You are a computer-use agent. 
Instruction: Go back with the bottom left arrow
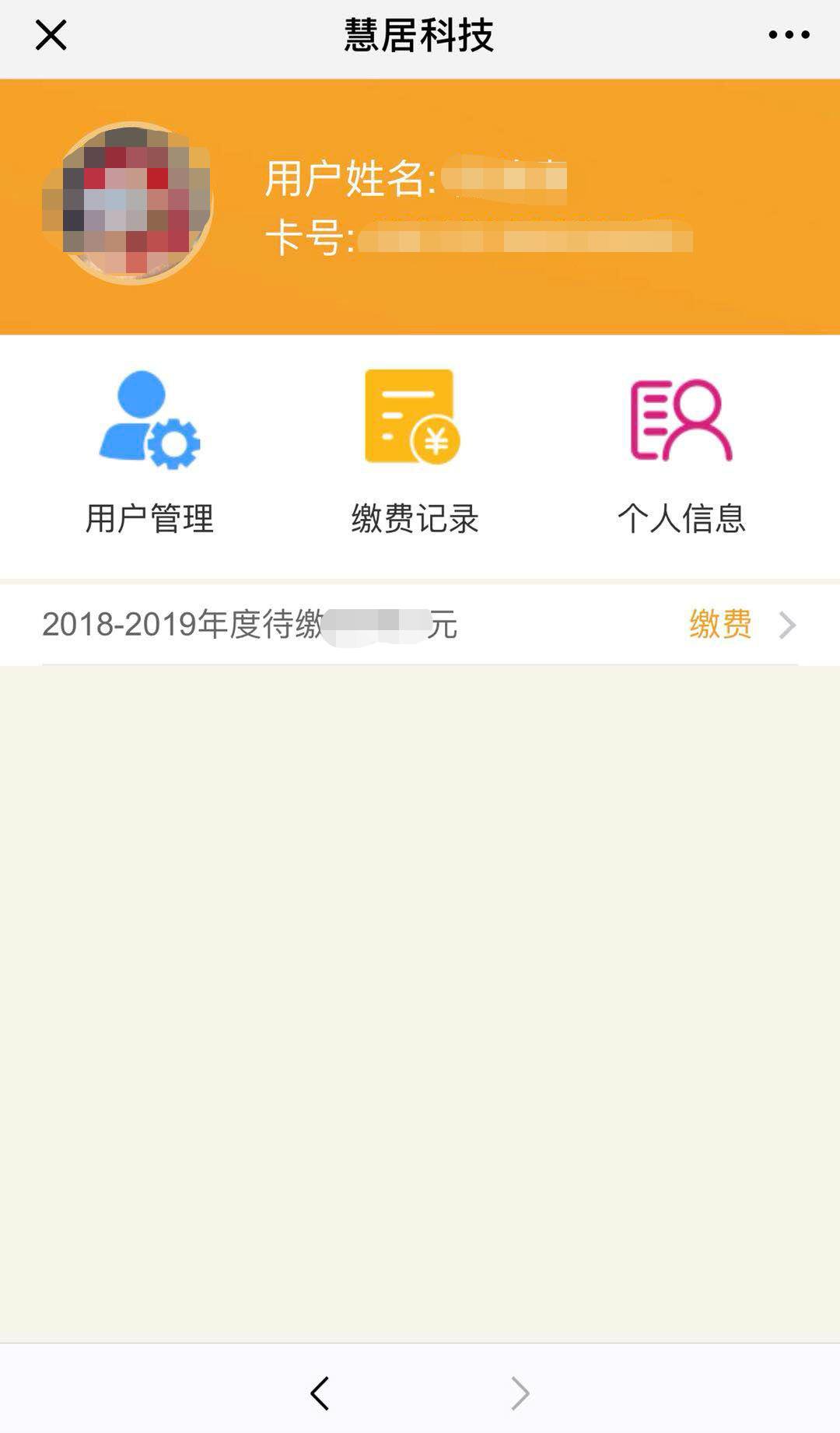(320, 1393)
